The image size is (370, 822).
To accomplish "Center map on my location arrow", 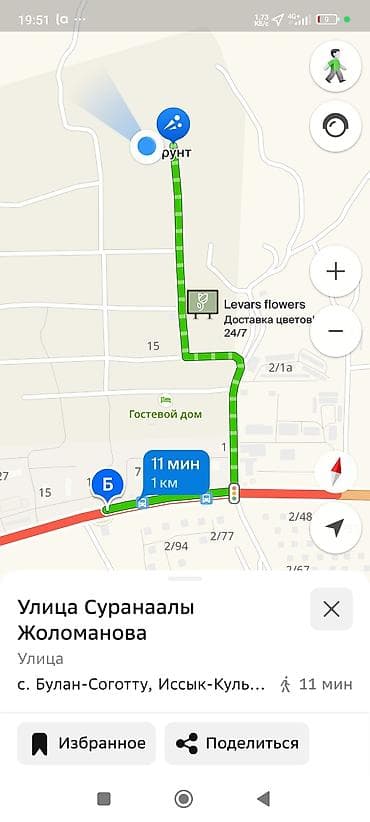I will [x=335, y=528].
